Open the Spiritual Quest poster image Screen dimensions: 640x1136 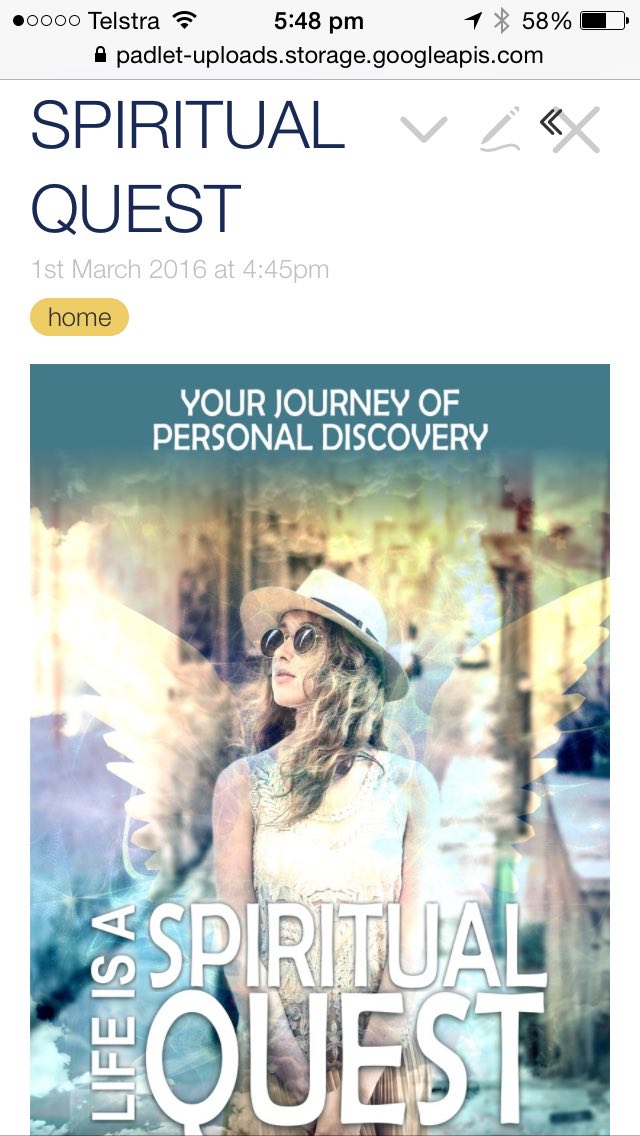(x=320, y=749)
